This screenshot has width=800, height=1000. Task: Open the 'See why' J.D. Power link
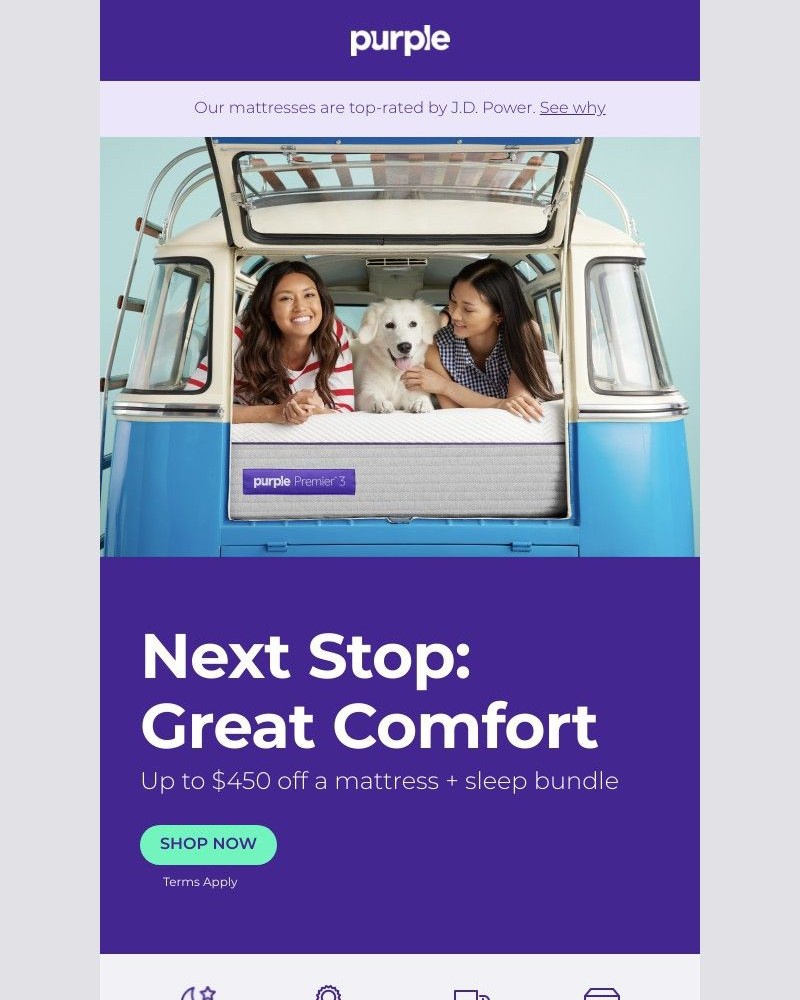[572, 108]
